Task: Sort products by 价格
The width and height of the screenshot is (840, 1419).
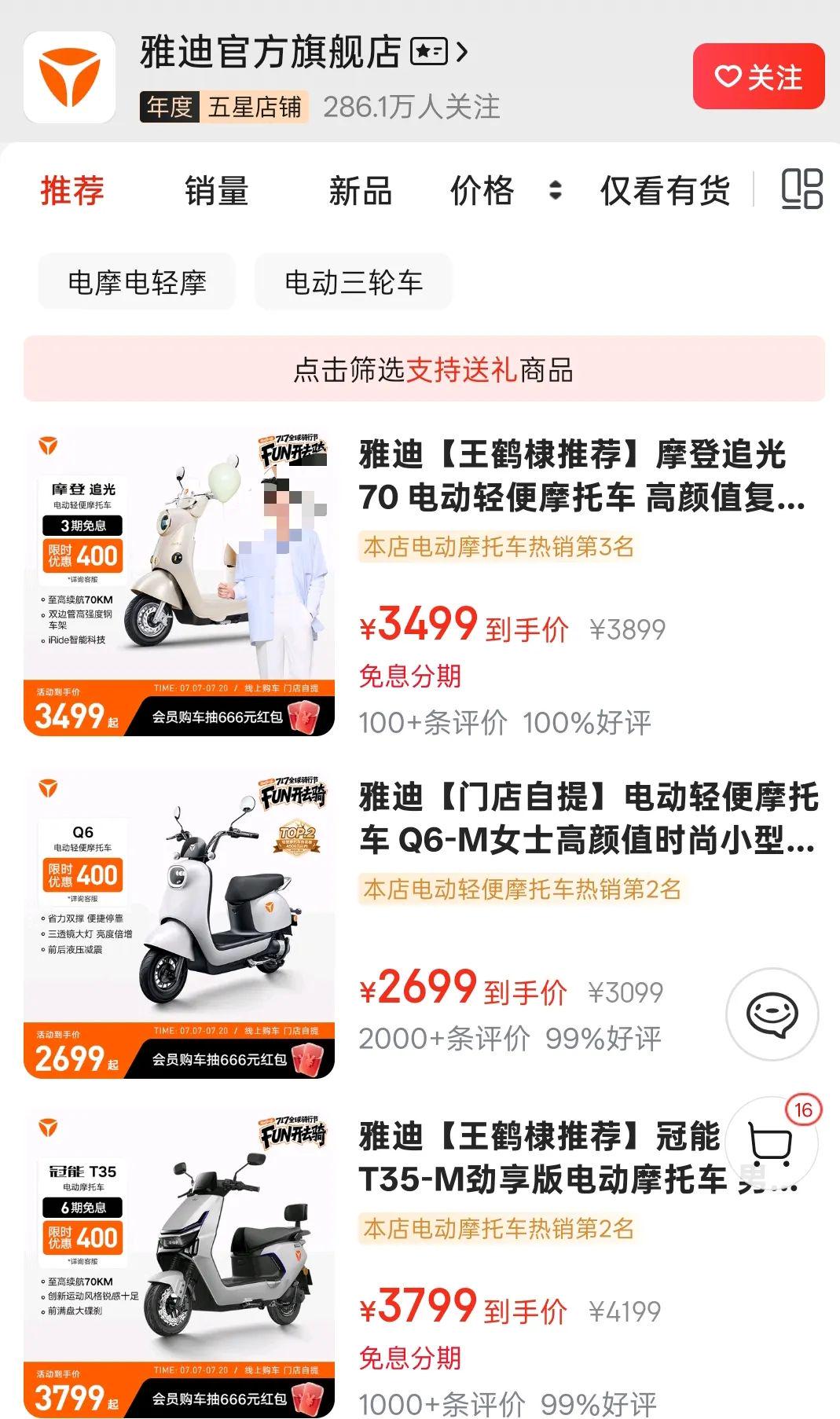Action: click(503, 191)
